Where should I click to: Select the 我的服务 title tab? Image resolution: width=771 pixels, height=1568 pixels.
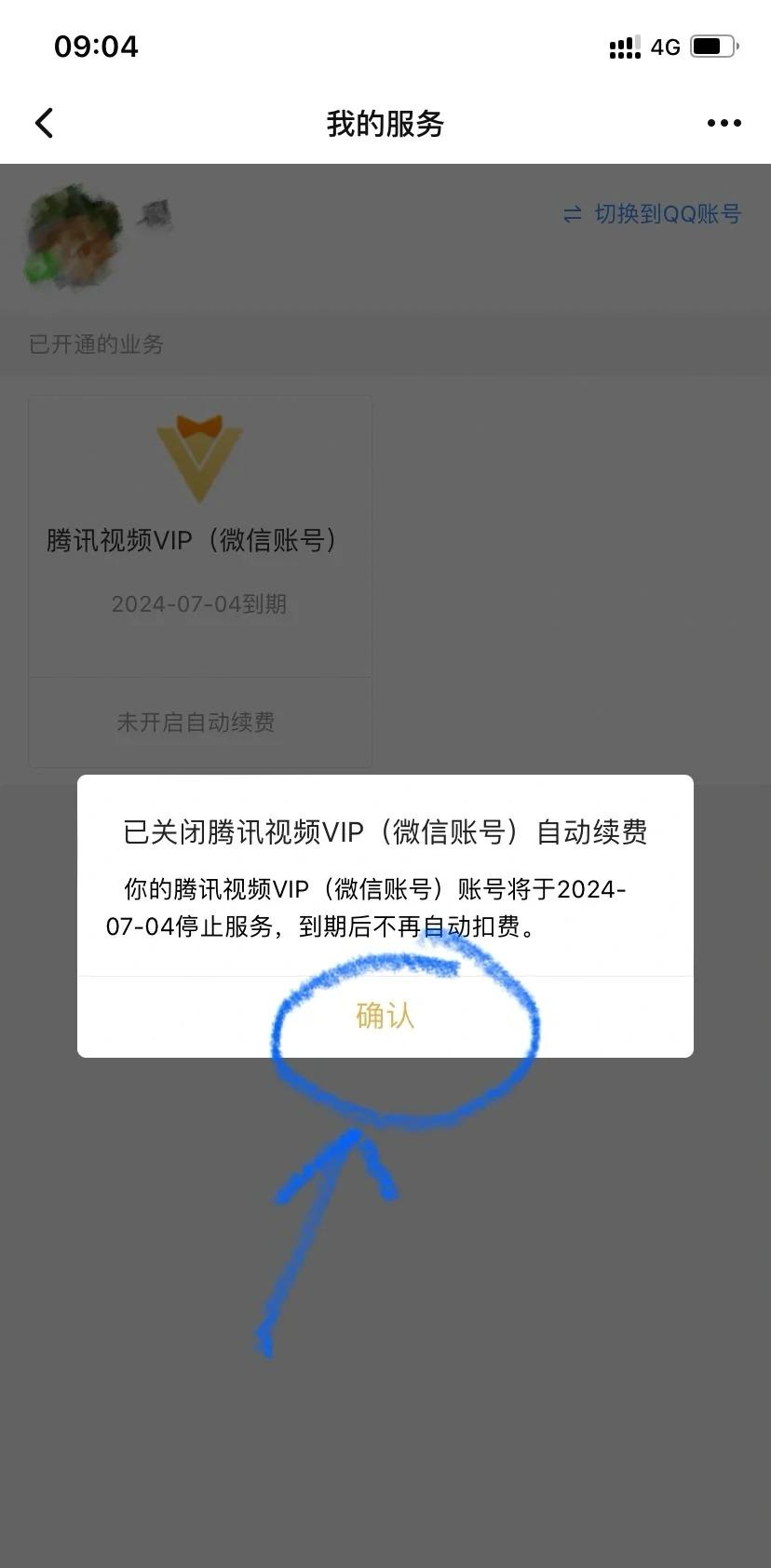385,124
